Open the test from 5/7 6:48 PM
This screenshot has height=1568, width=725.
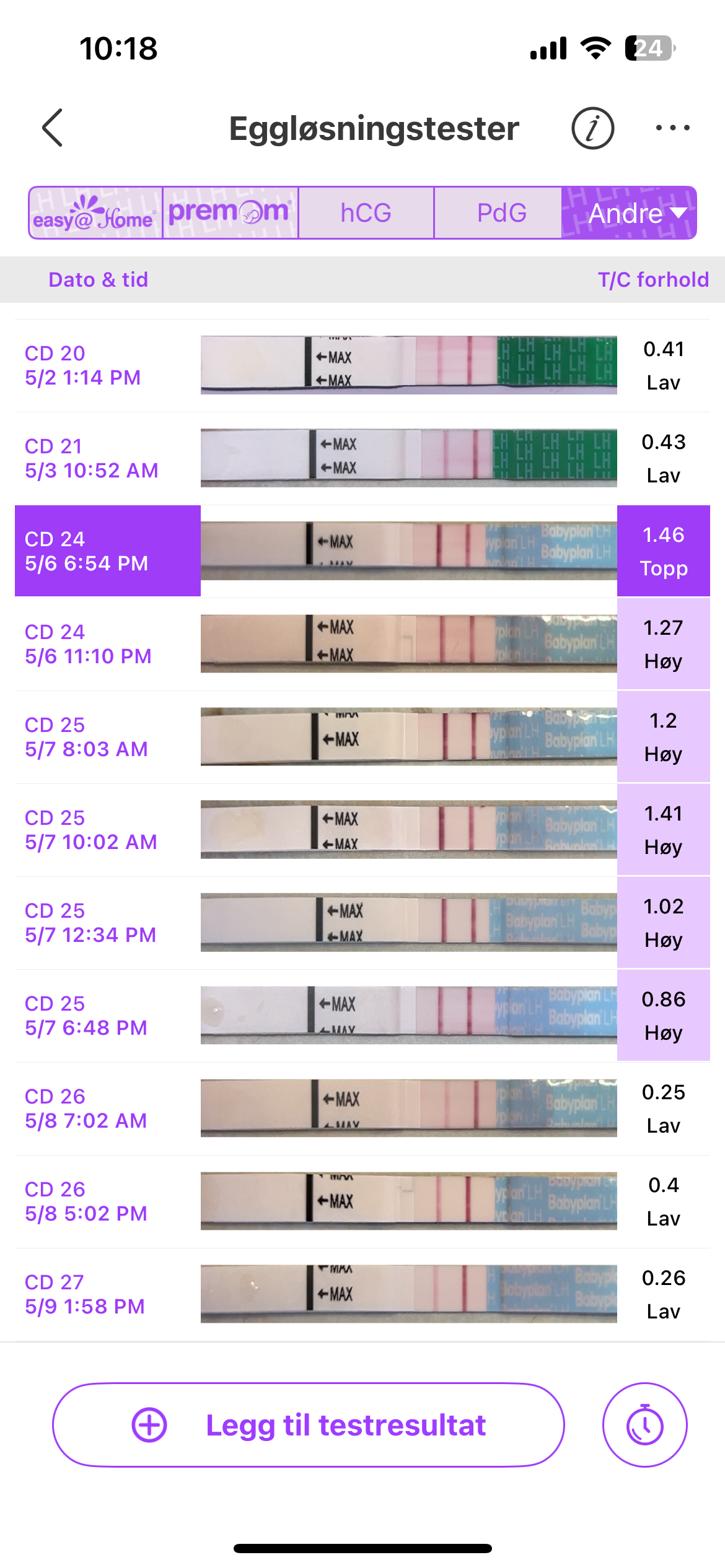[362, 1016]
